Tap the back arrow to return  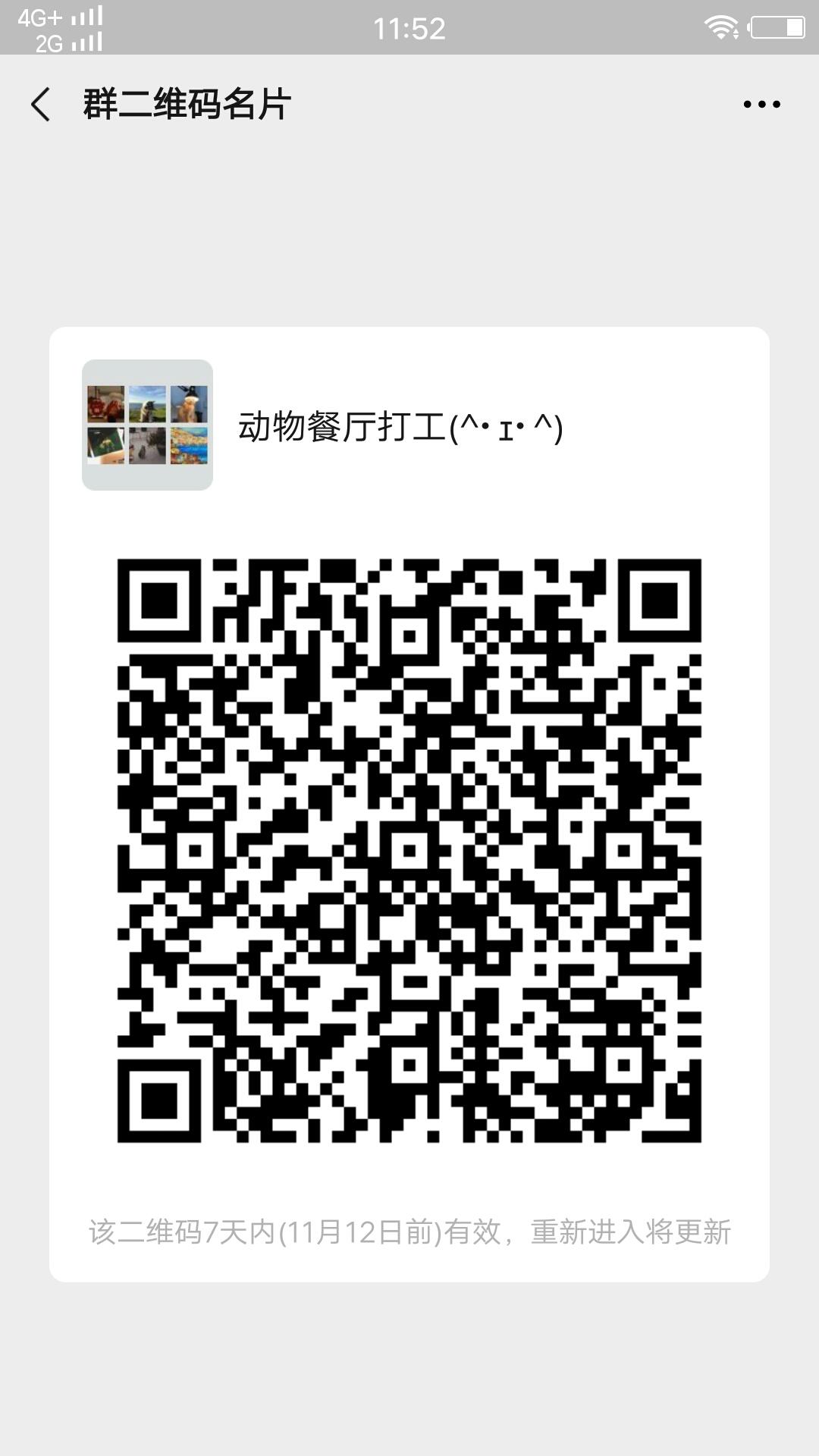(x=41, y=105)
